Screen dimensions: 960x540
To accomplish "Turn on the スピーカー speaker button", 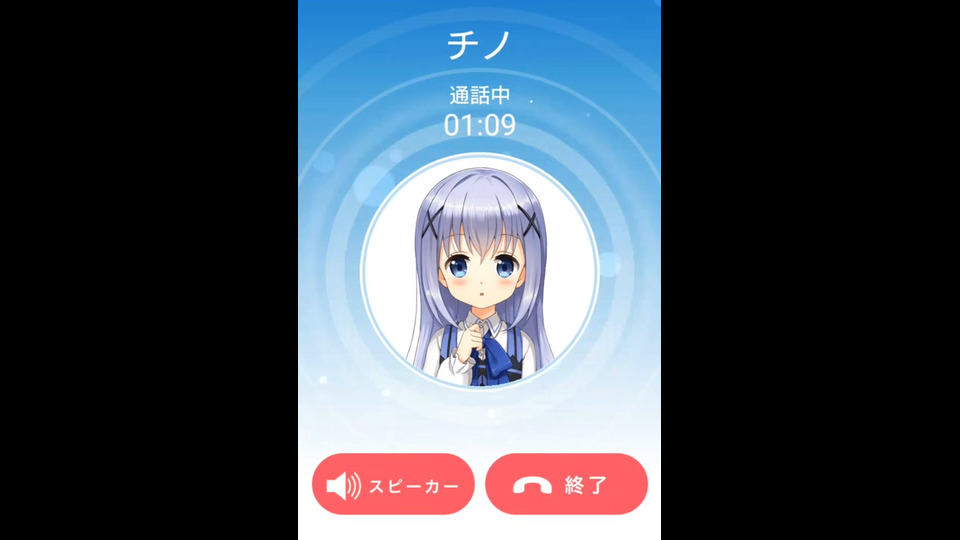I will pos(393,485).
